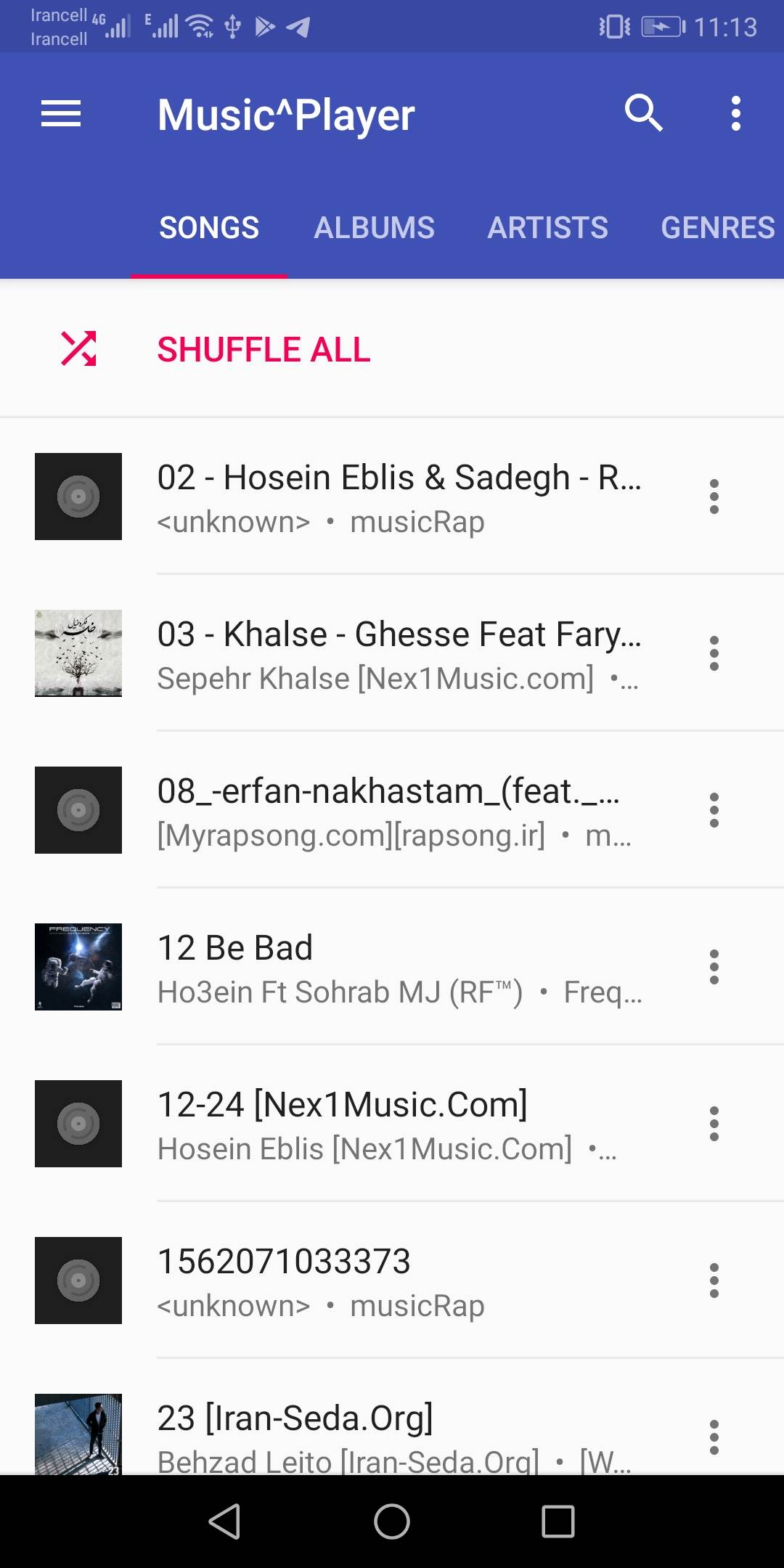Open options for 12 Be Bad
784x1568 pixels.
(x=714, y=967)
